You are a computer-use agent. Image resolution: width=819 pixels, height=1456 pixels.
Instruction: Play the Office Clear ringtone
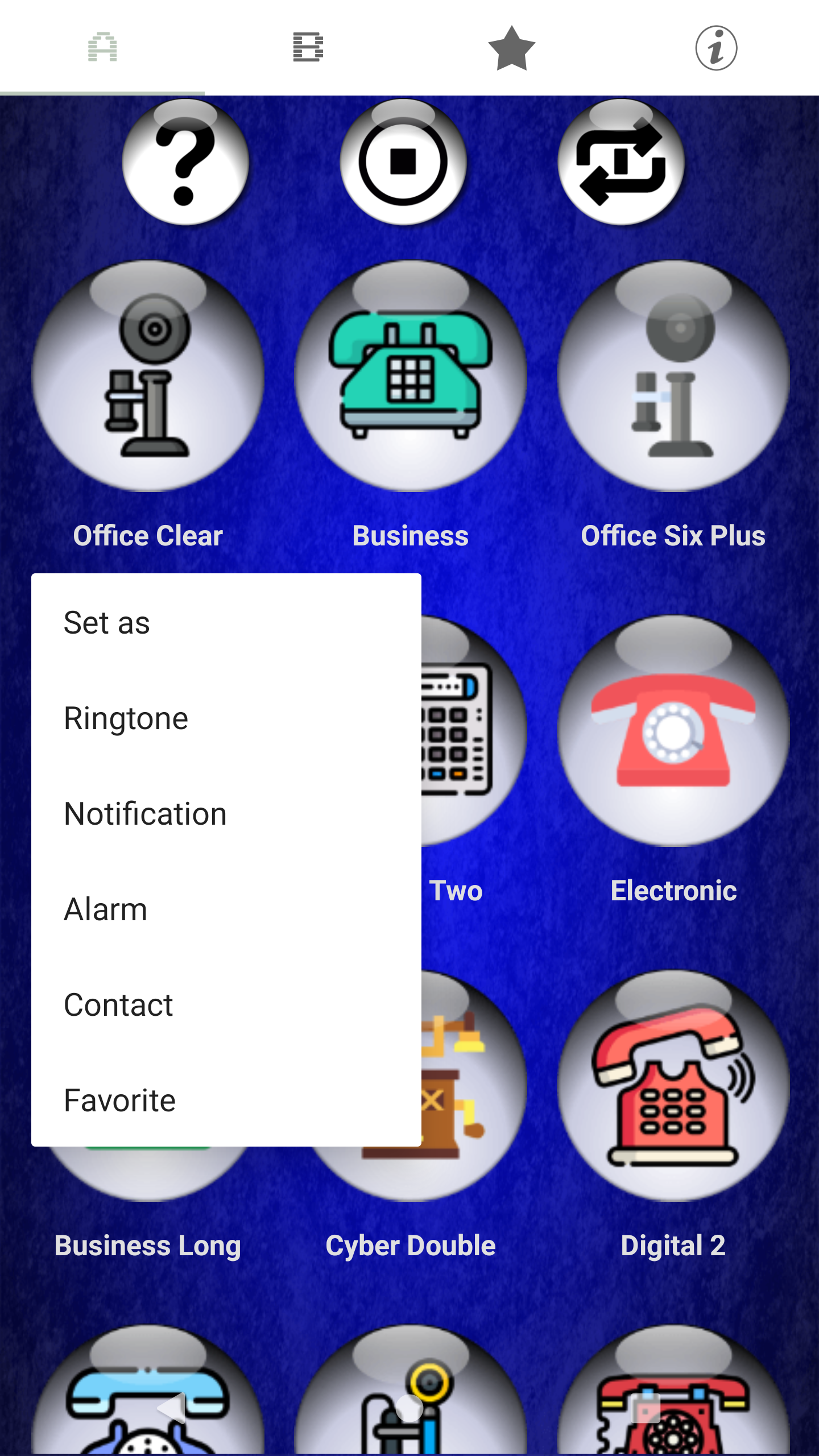pyautogui.click(x=148, y=376)
